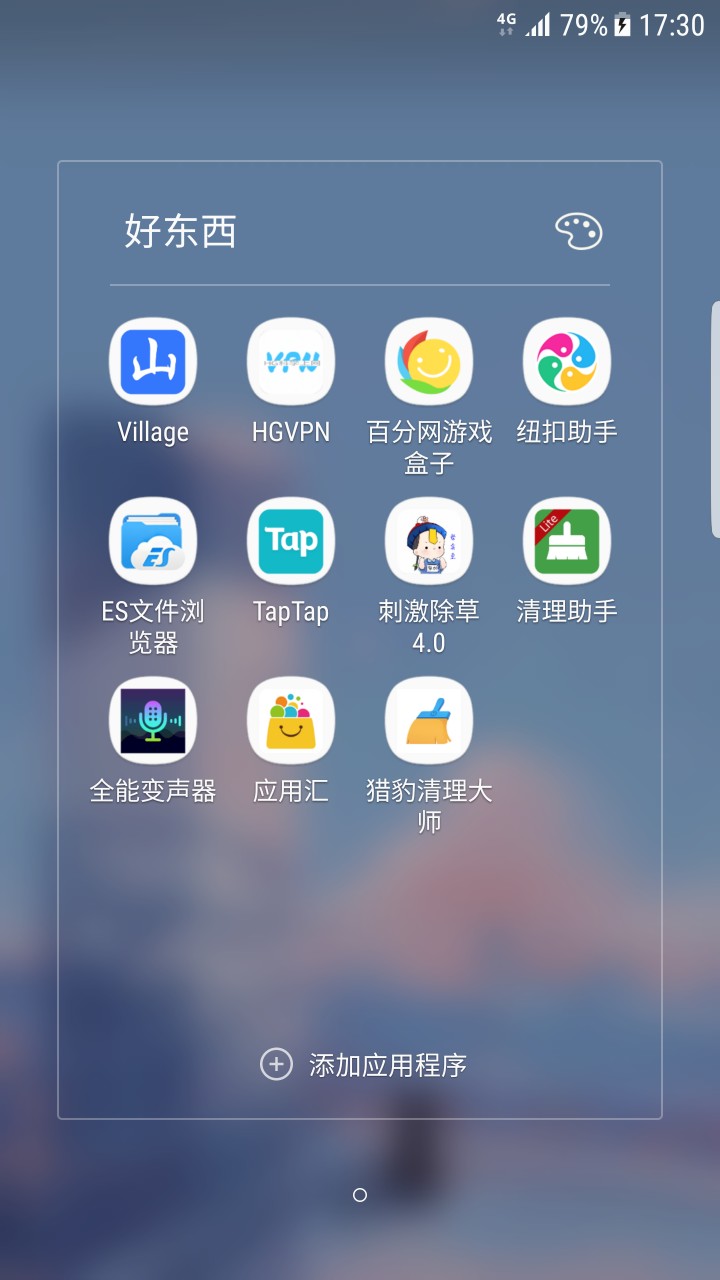This screenshot has height=1280, width=720.
Task: Open the 应用汇 app store
Action: click(x=291, y=722)
